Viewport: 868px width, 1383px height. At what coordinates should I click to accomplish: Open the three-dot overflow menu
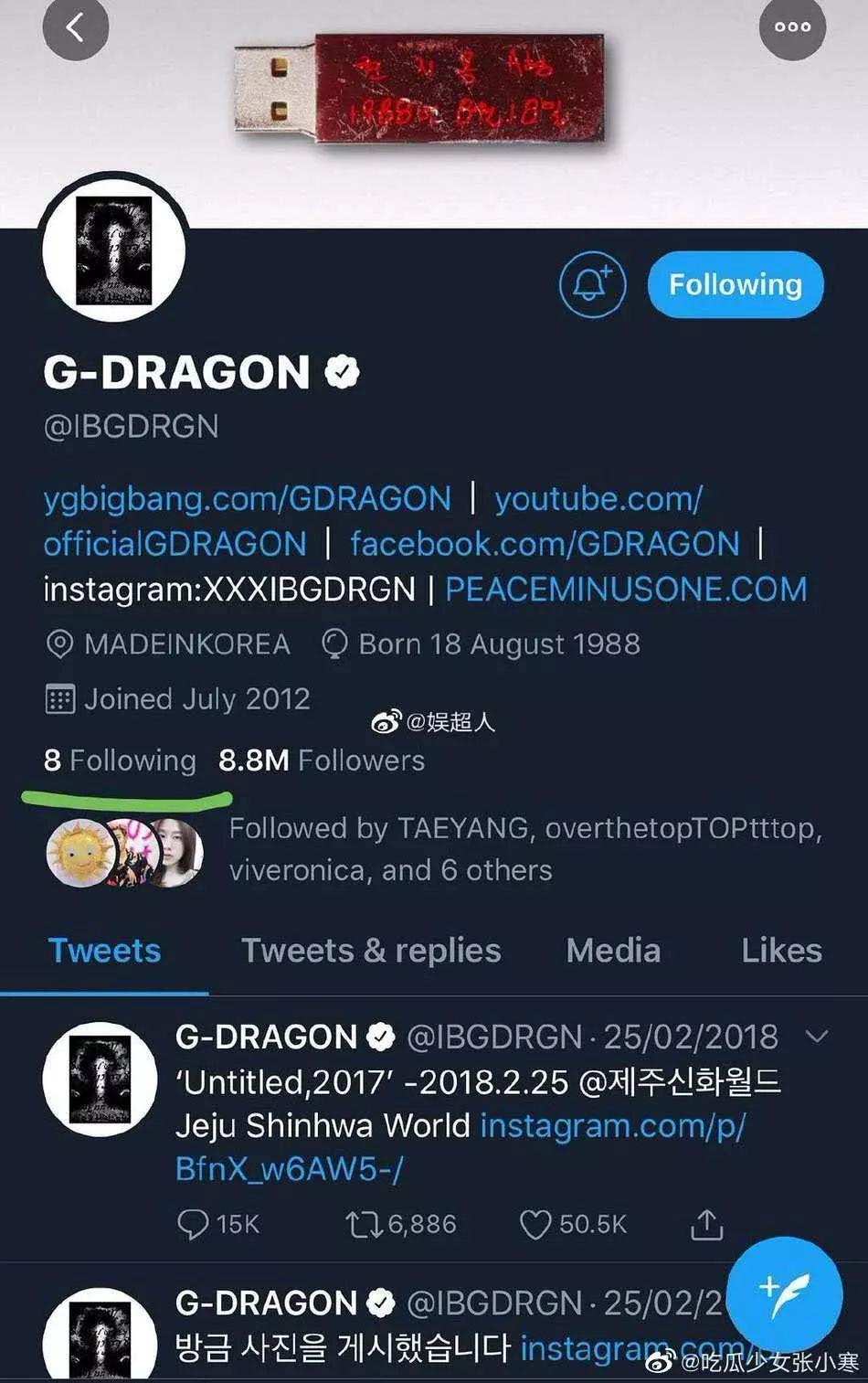coord(792,27)
